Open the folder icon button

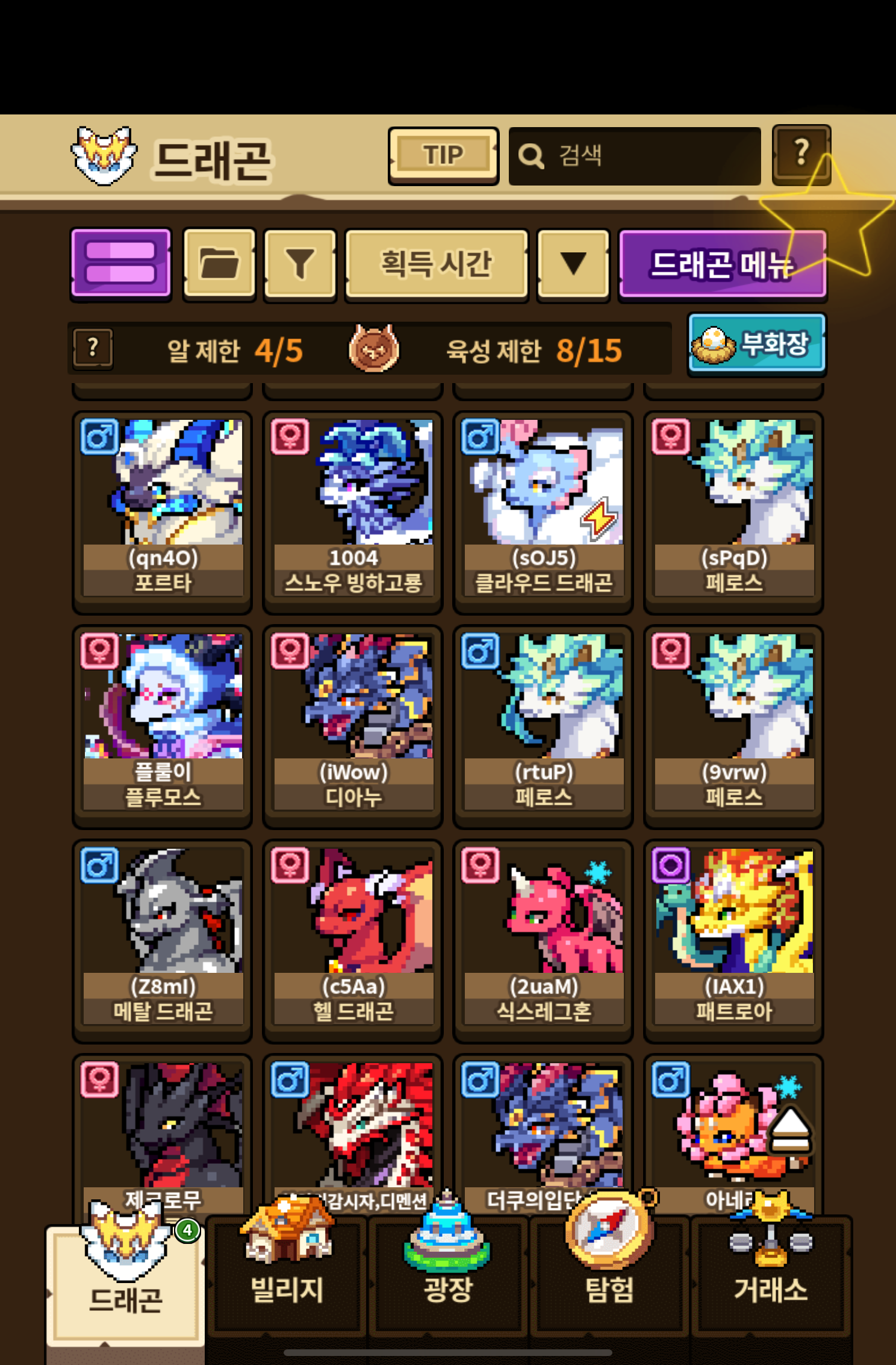[x=219, y=263]
